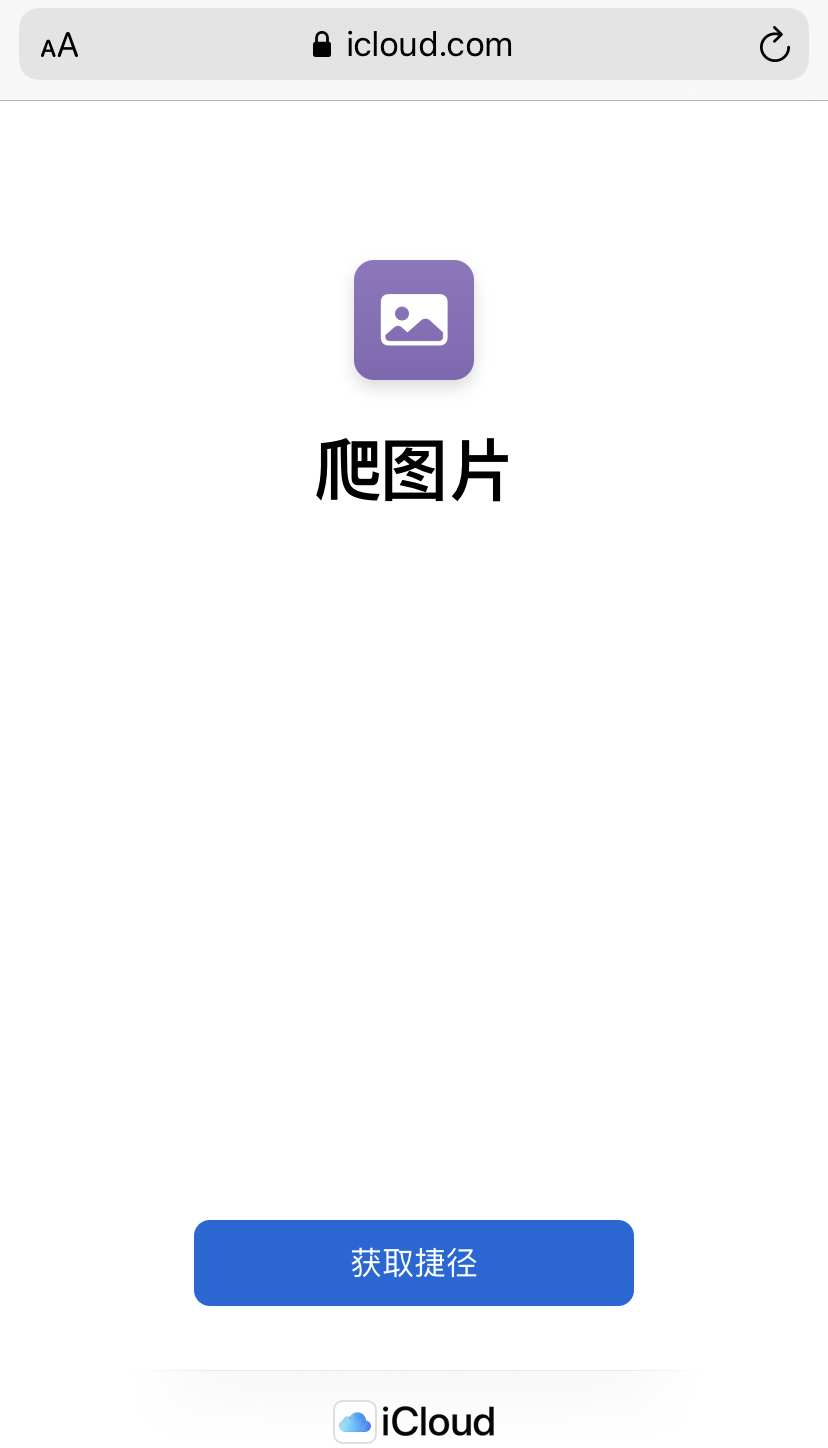Viewport: 828px width, 1448px height.
Task: Open the AA text size menu
Action: [59, 46]
